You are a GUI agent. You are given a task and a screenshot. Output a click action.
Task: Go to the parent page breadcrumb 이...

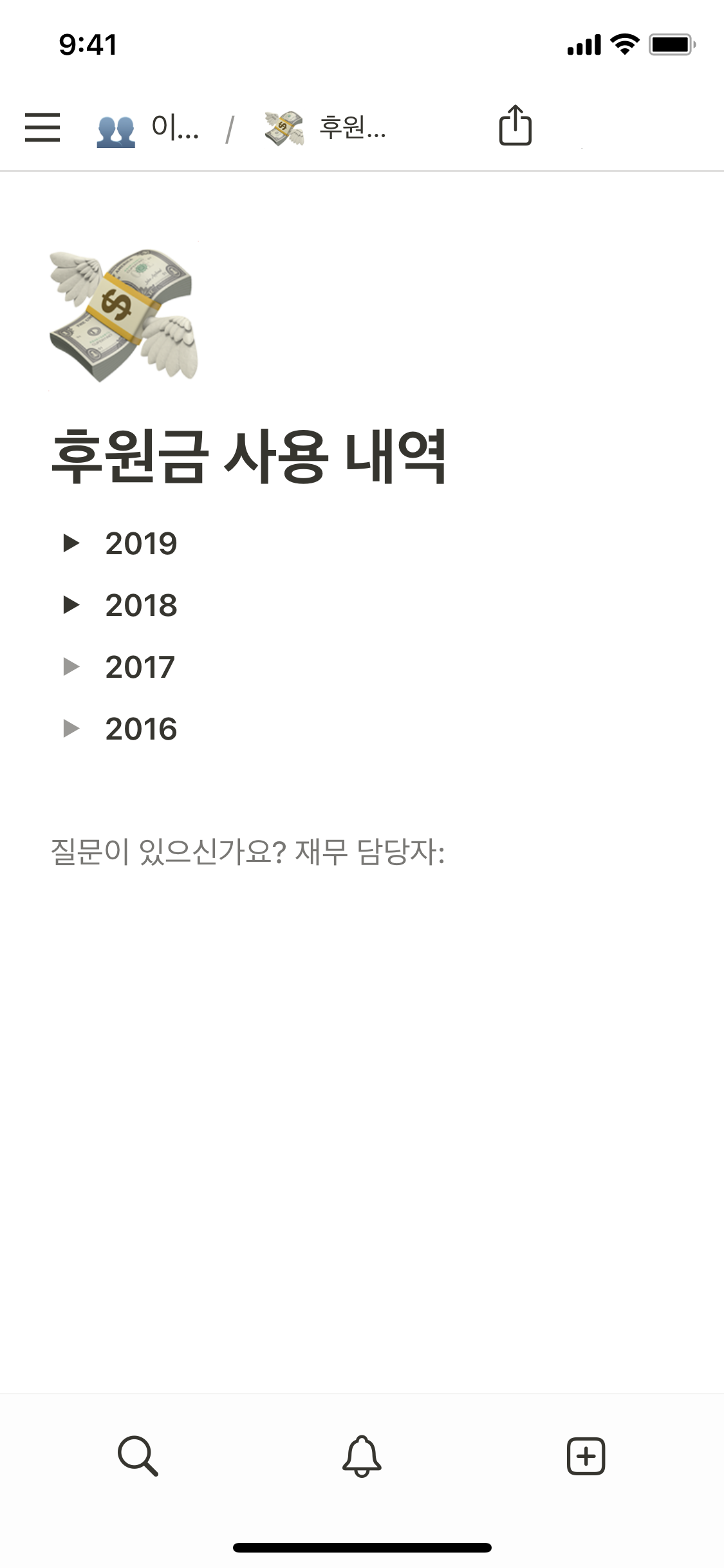point(148,127)
